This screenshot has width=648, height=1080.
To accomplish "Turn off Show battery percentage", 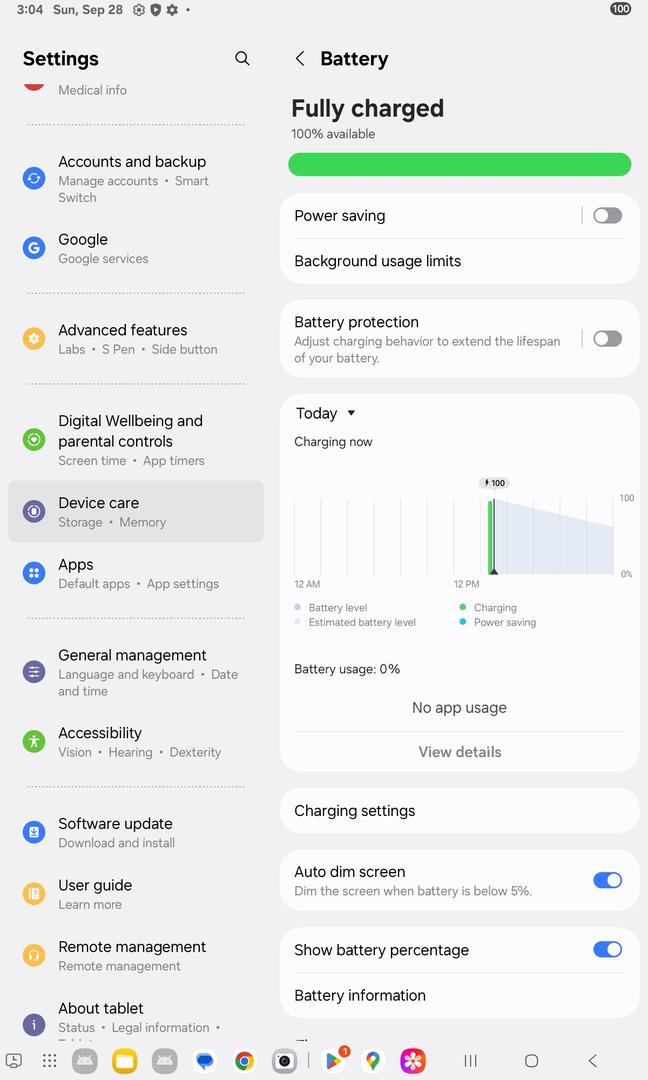I will coord(607,950).
